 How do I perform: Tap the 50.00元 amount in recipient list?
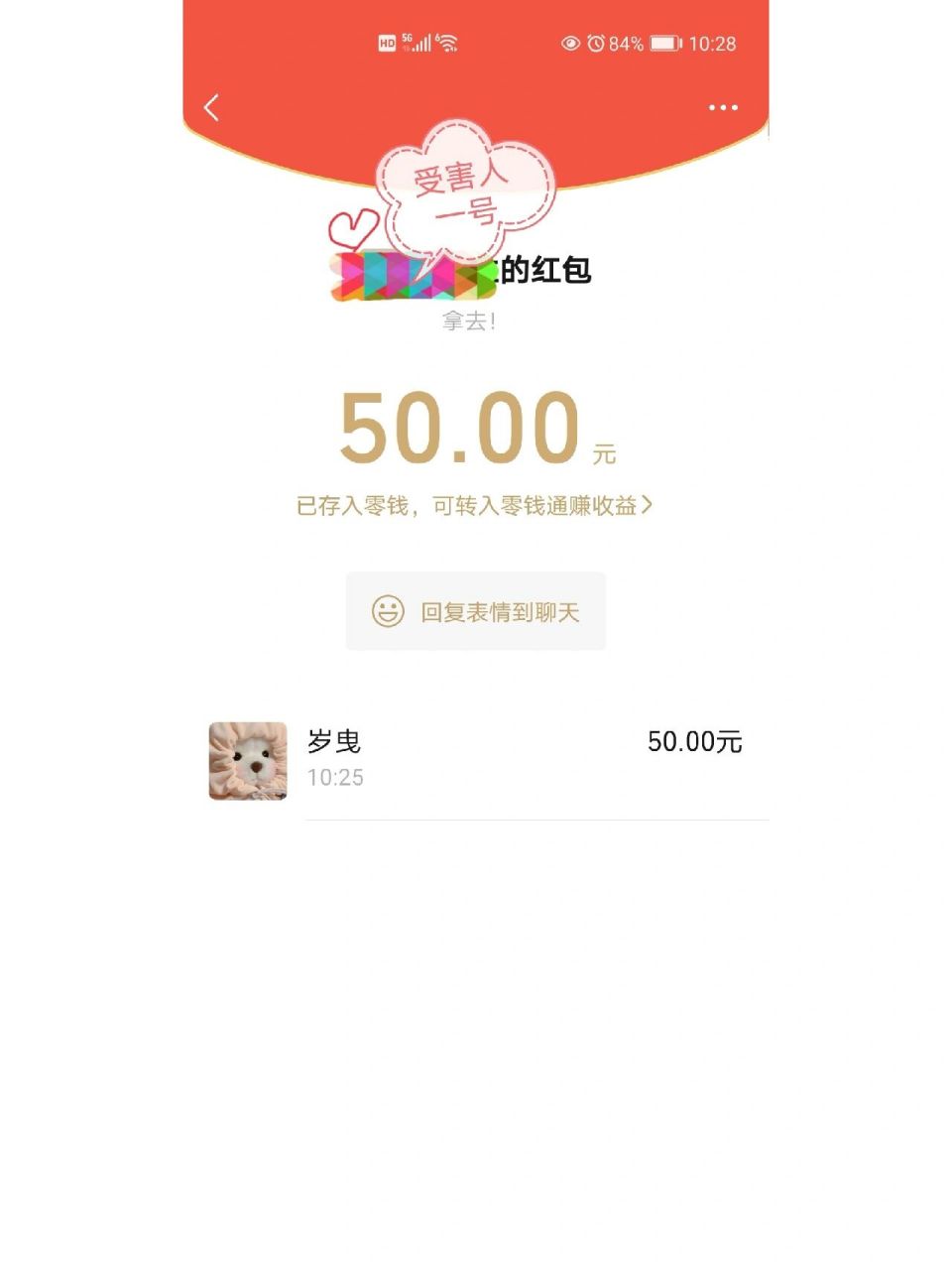pos(696,742)
